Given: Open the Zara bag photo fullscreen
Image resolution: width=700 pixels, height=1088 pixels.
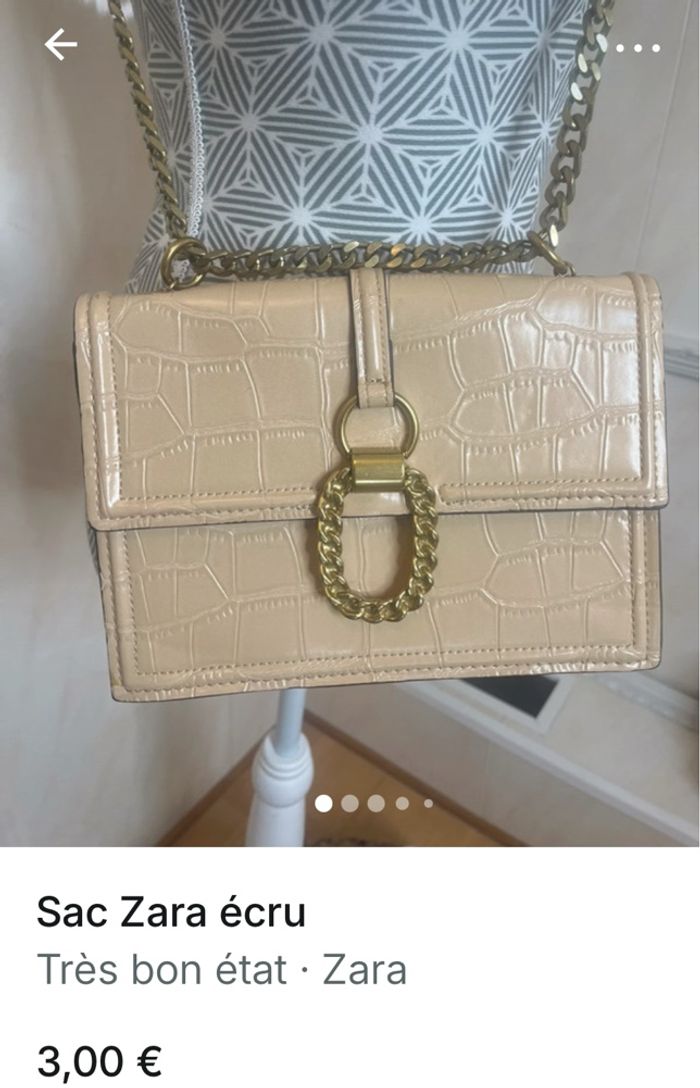Looking at the screenshot, I should click(x=370, y=480).
